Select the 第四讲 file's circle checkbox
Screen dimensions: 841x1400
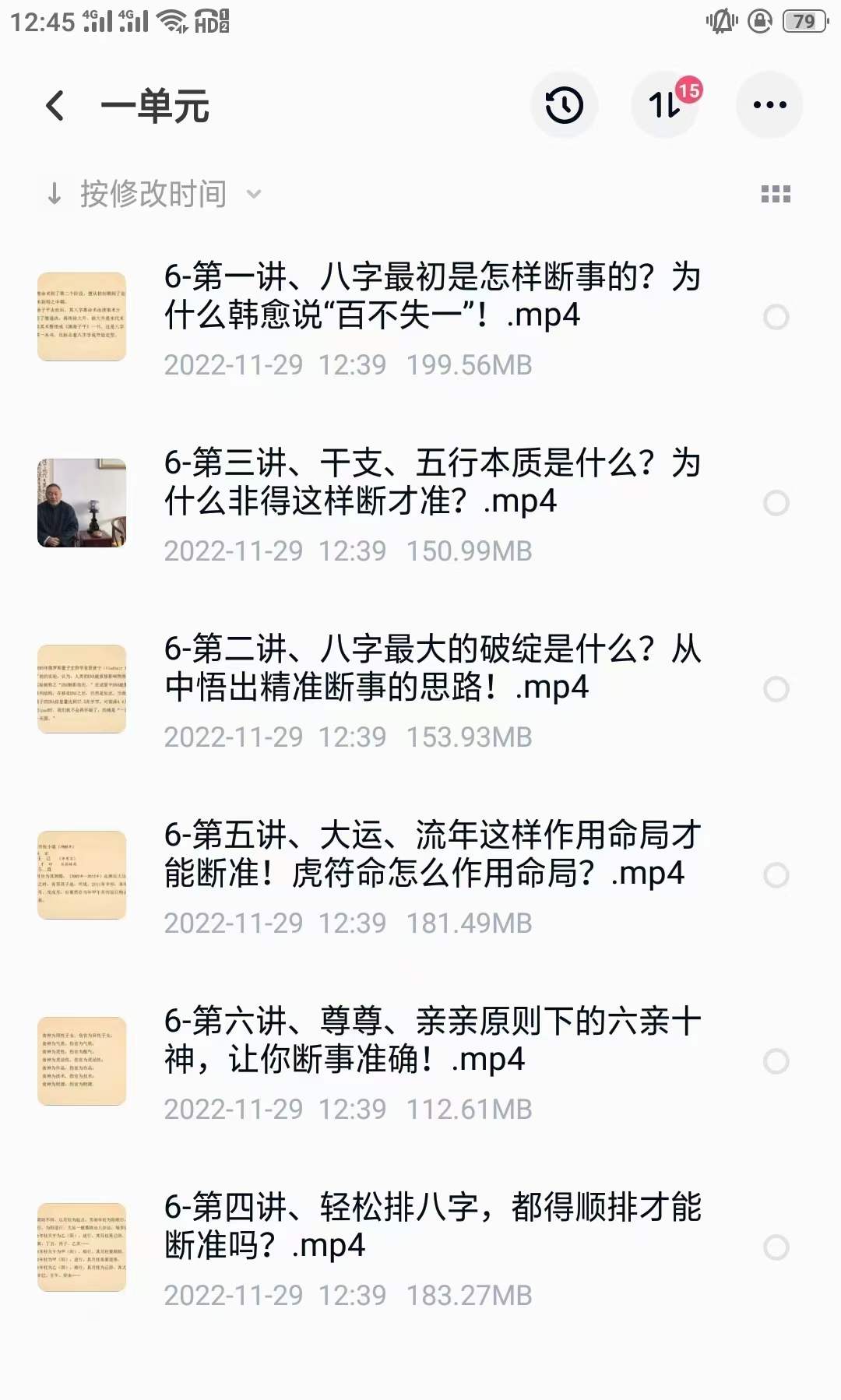click(776, 1247)
